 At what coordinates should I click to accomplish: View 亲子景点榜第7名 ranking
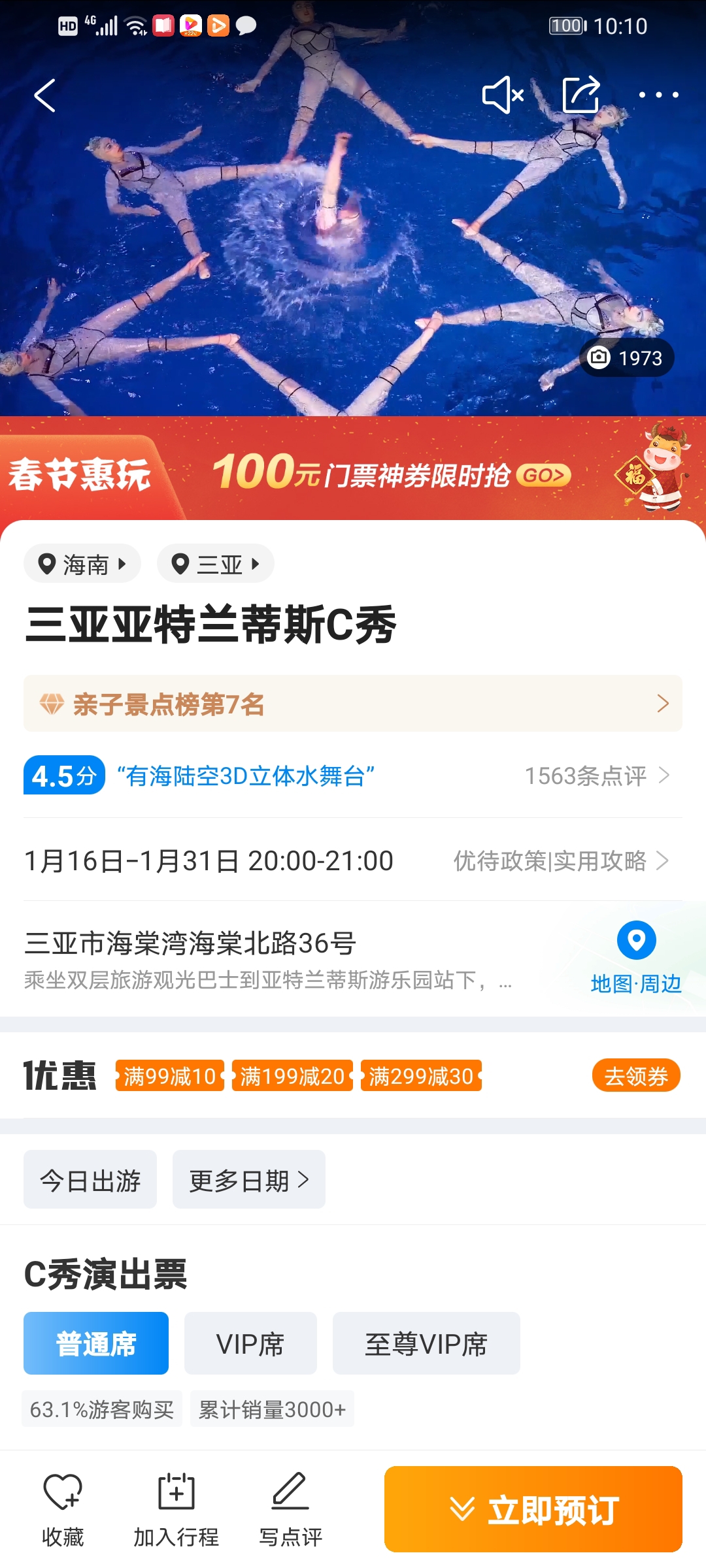(x=353, y=704)
